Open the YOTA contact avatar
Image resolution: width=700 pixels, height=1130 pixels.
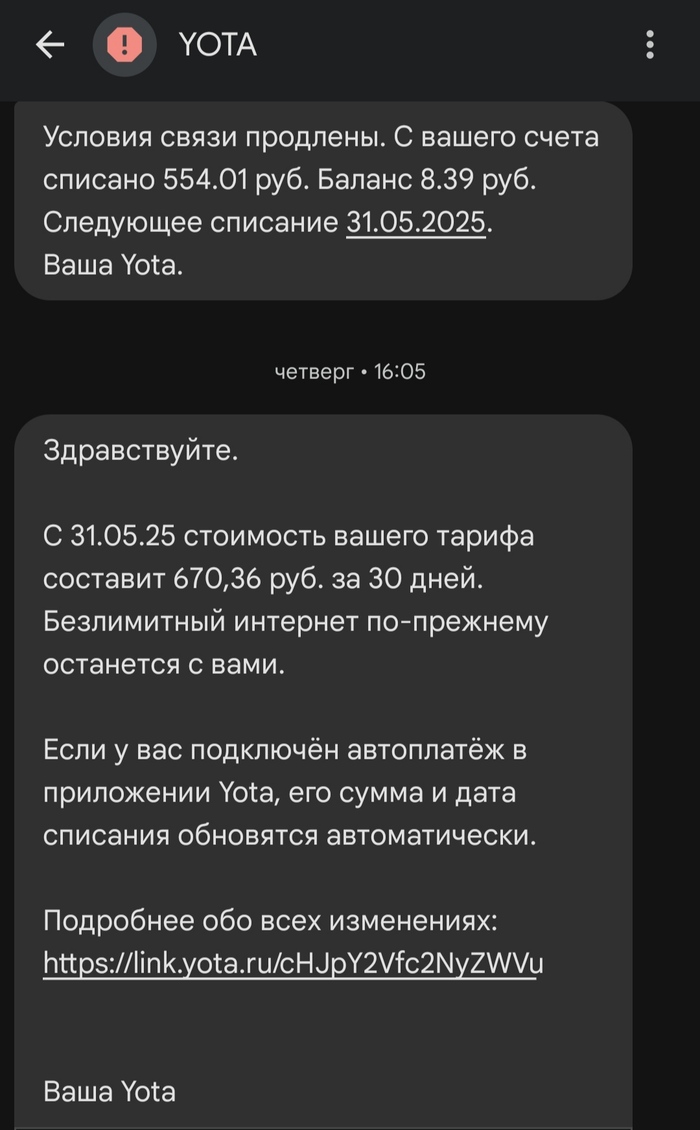click(125, 45)
